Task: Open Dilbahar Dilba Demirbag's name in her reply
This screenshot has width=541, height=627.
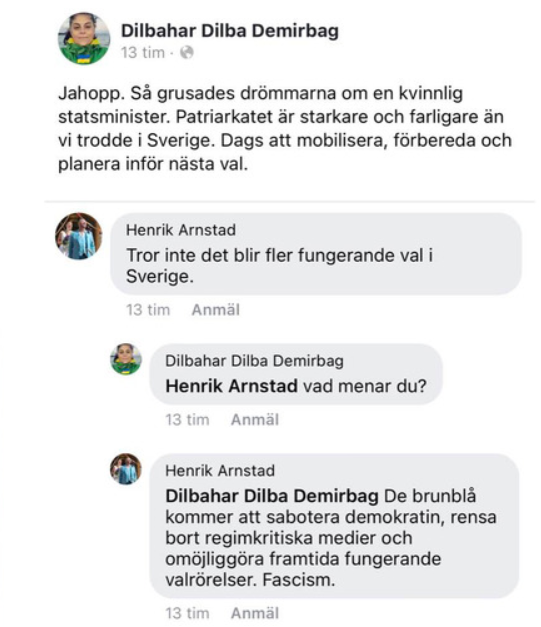Action: click(x=254, y=361)
